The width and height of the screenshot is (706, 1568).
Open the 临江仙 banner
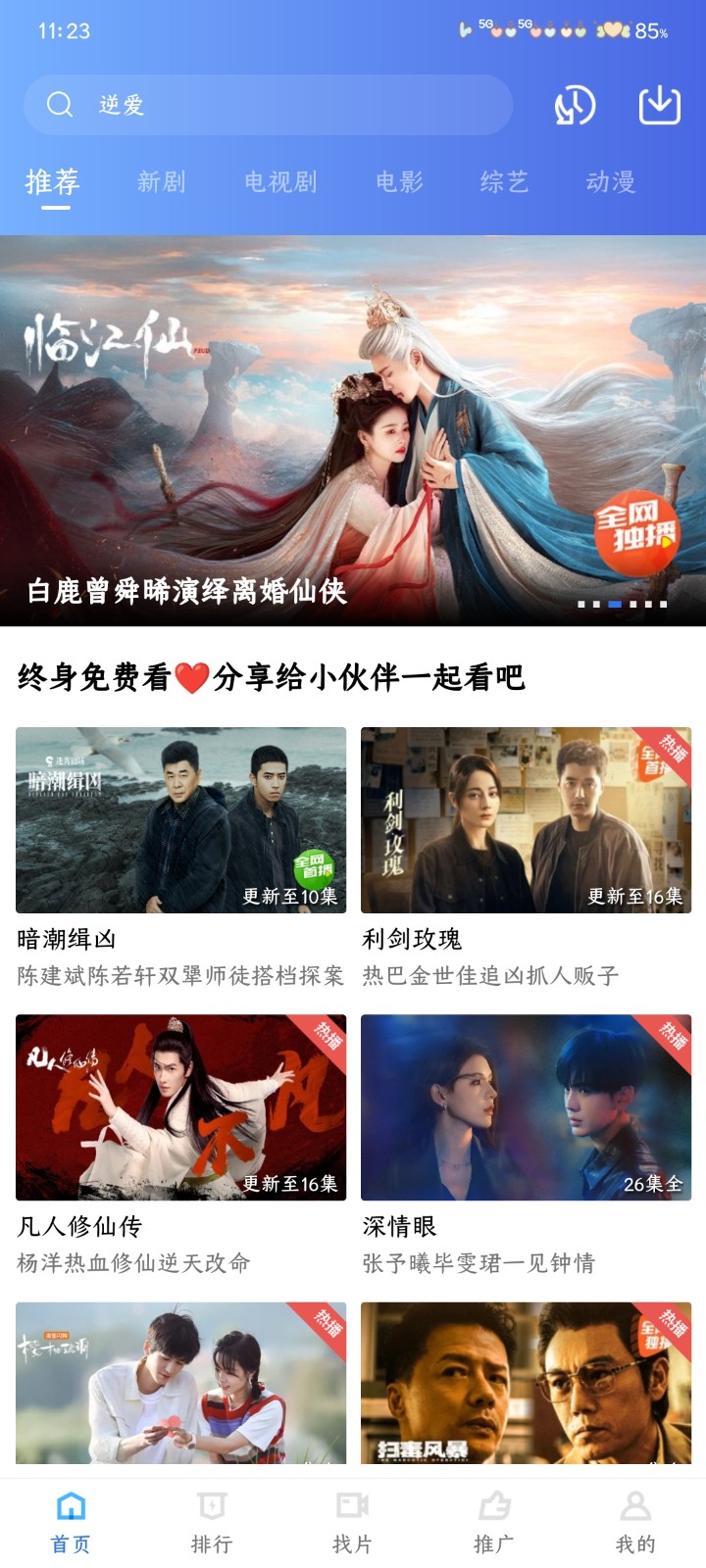[353, 429]
